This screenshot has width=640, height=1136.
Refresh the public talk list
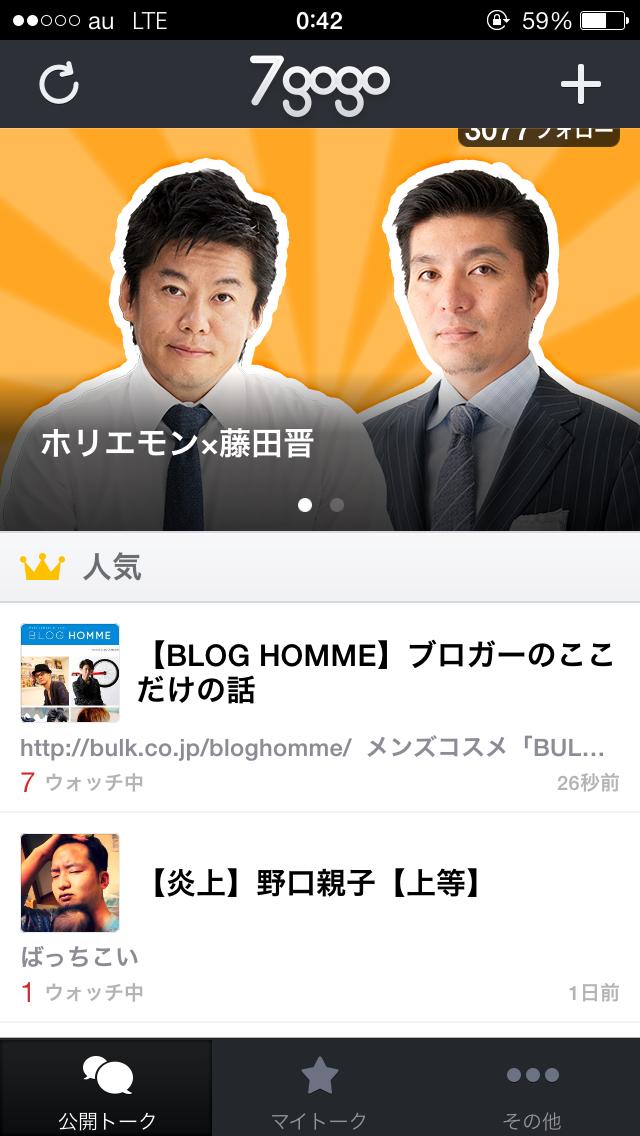pyautogui.click(x=59, y=84)
